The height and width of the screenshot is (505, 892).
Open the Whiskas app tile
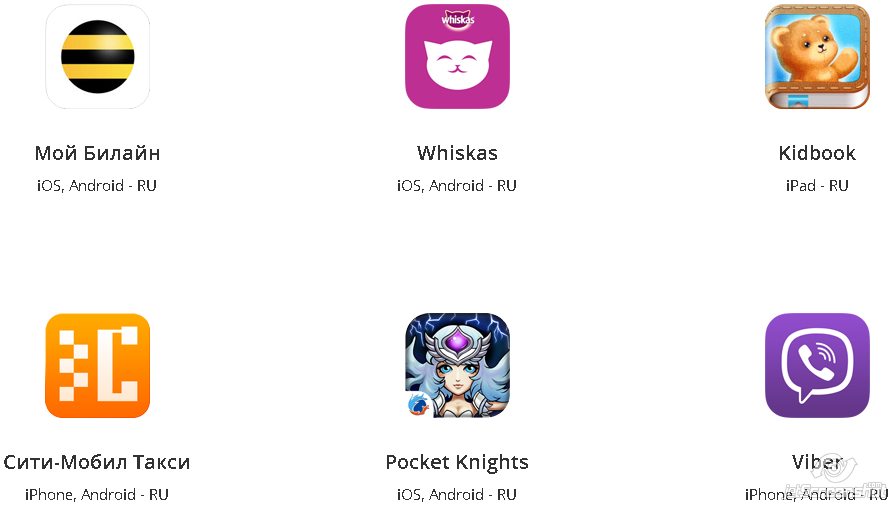(457, 57)
